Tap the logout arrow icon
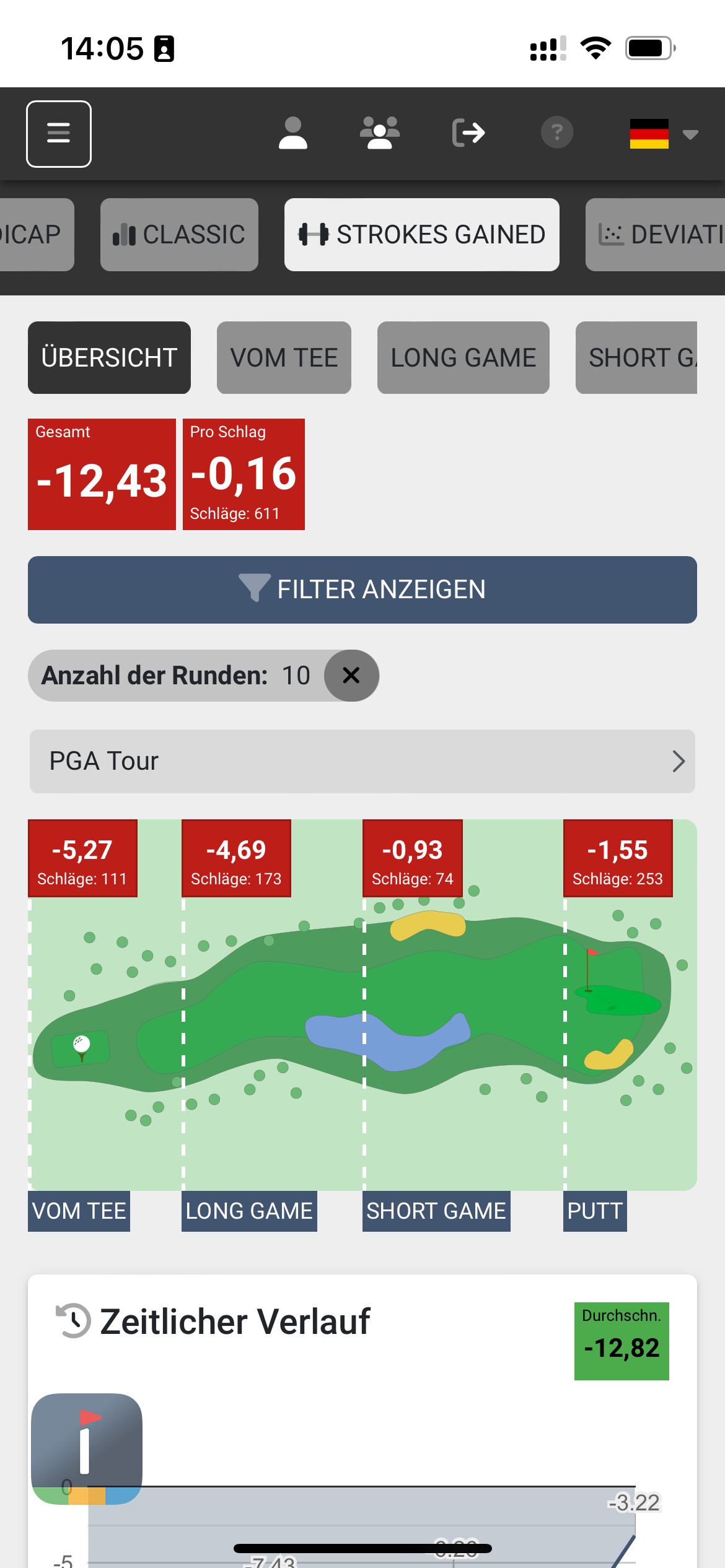 pyautogui.click(x=468, y=134)
